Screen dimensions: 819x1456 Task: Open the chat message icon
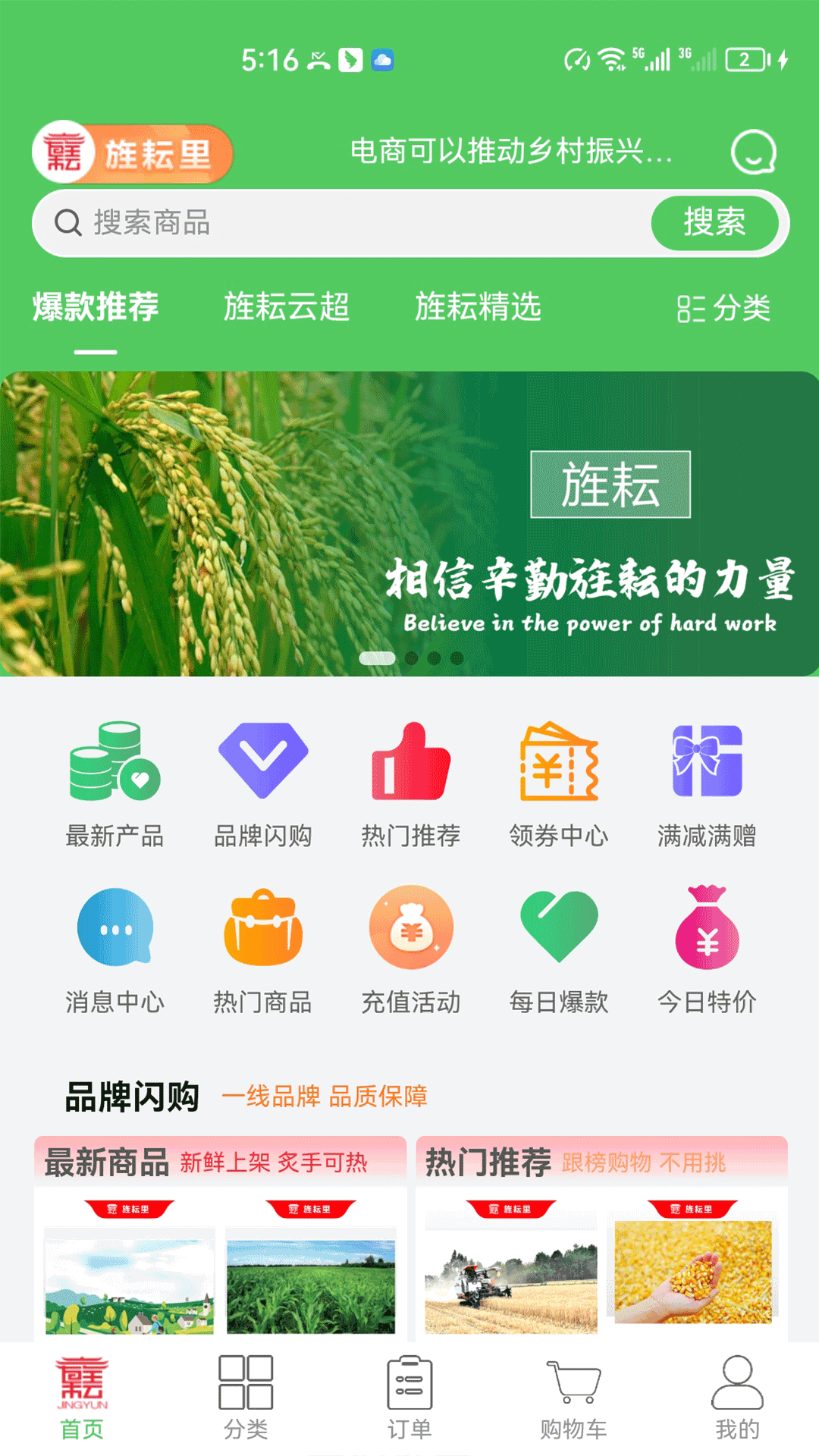[x=753, y=152]
